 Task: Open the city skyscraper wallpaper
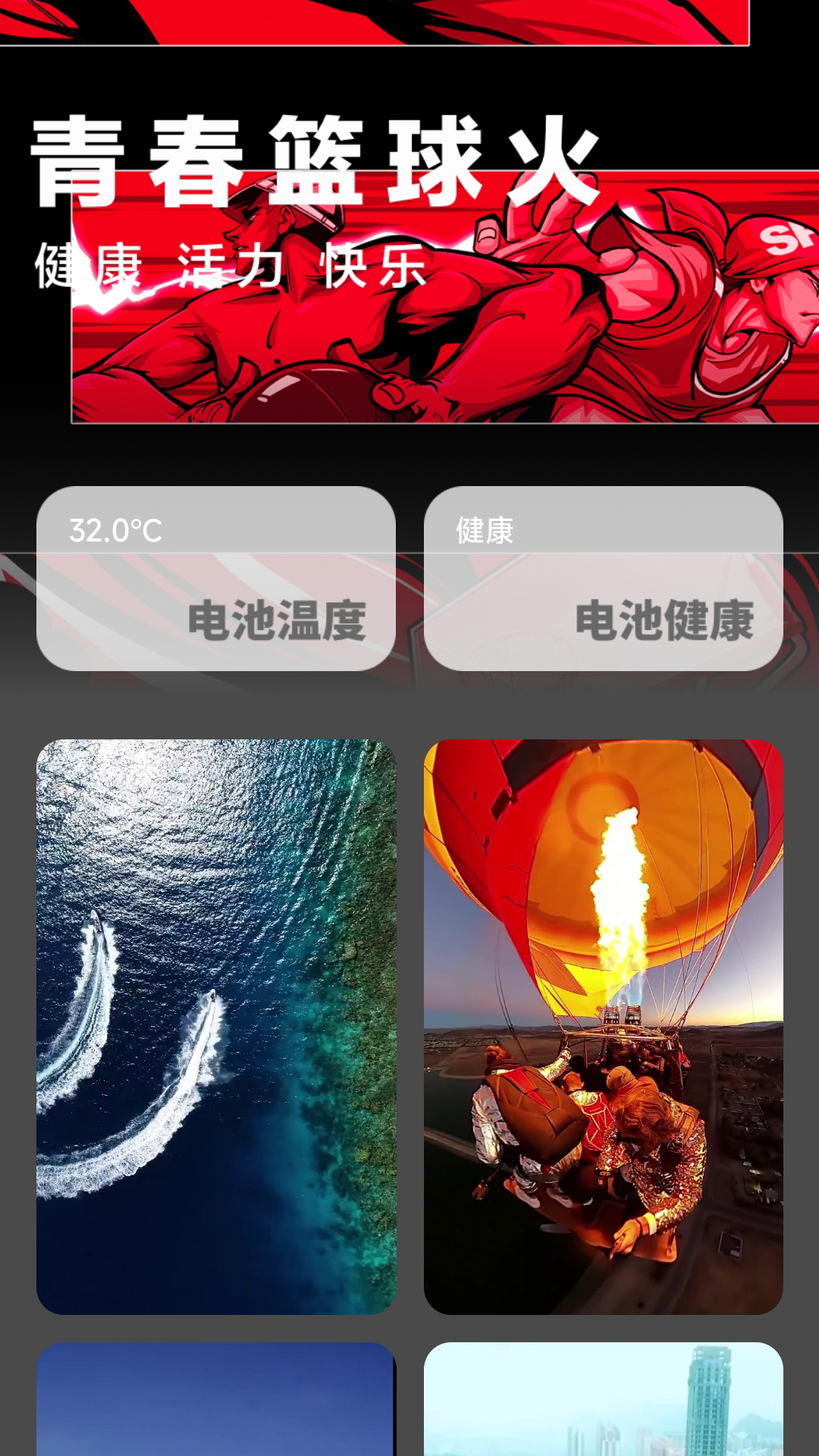click(x=603, y=1399)
